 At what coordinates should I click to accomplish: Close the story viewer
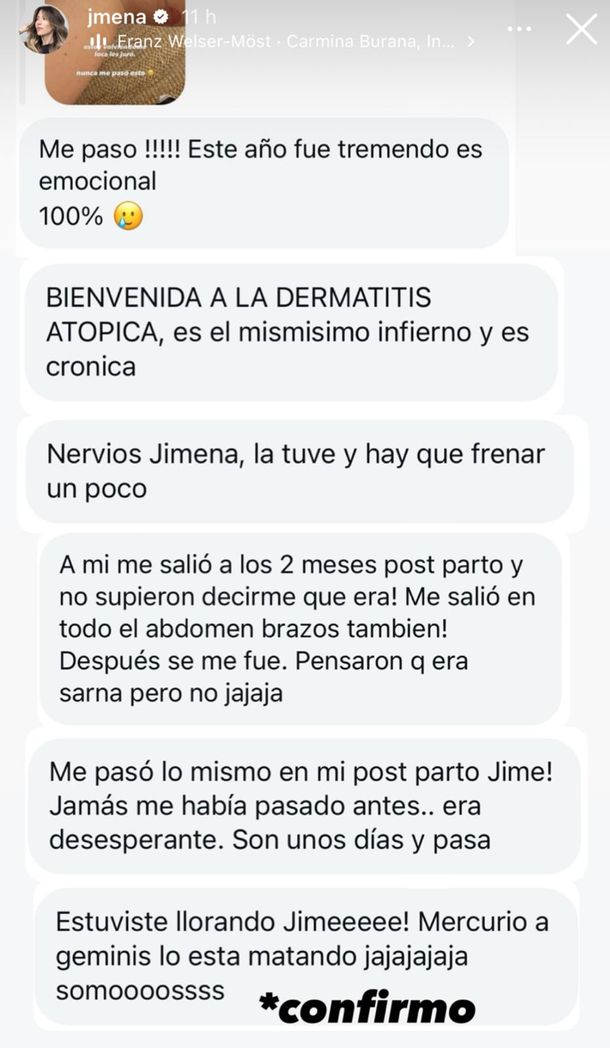581,29
